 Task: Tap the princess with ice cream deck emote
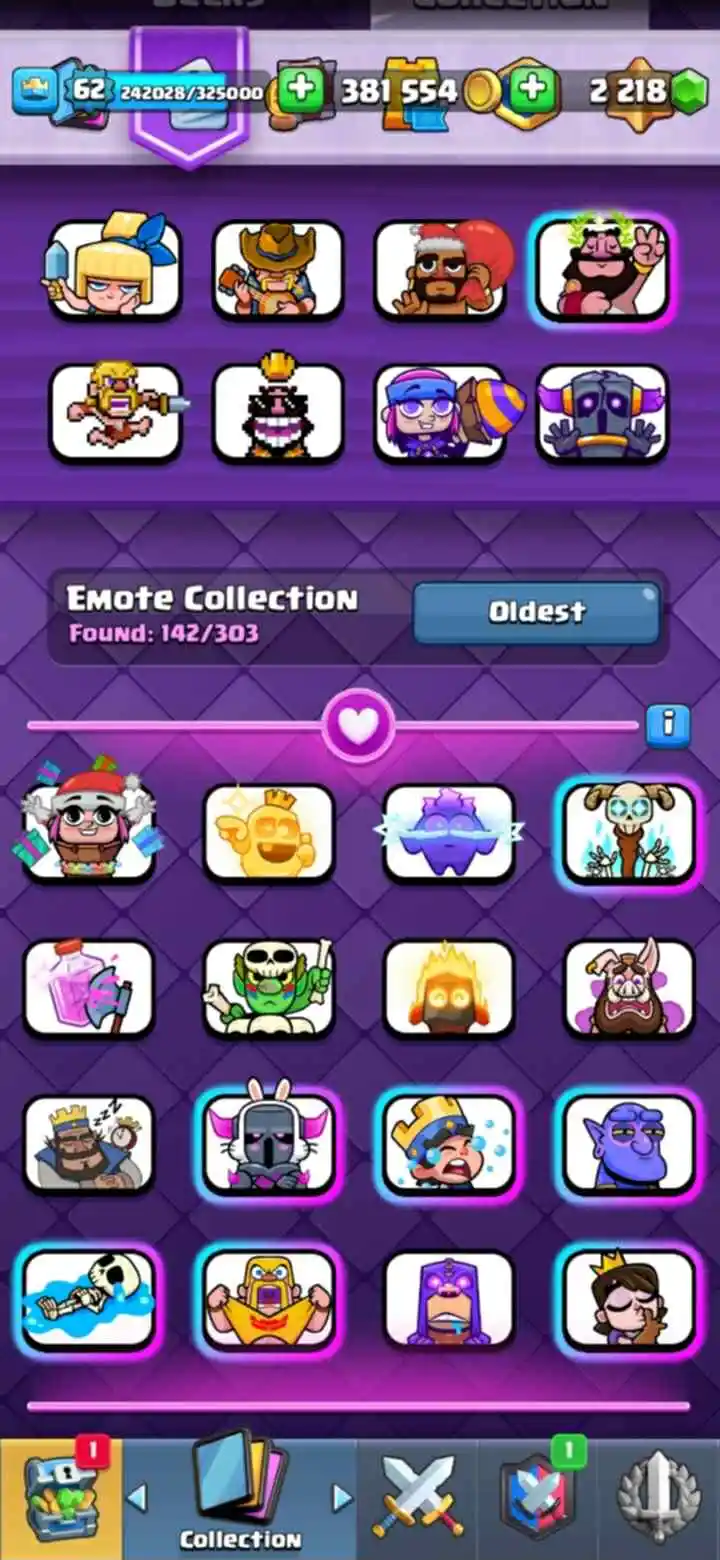point(115,268)
